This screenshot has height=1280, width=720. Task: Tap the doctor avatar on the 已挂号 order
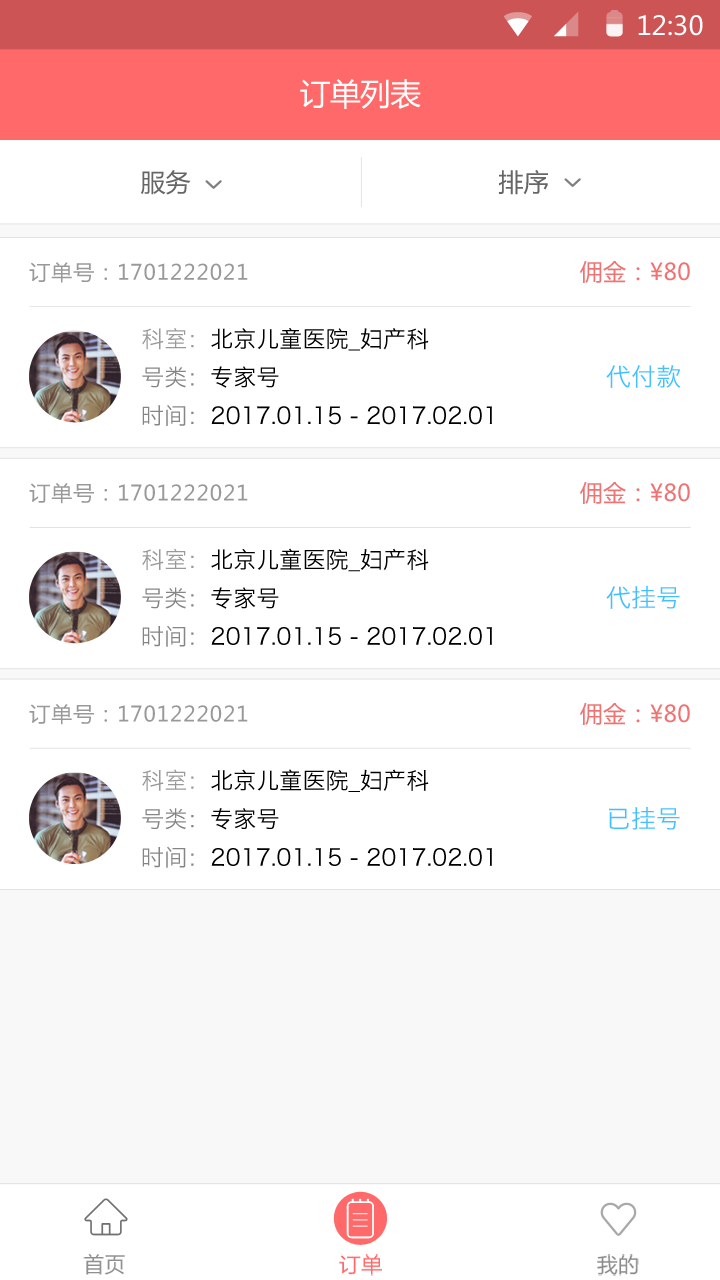(x=74, y=817)
